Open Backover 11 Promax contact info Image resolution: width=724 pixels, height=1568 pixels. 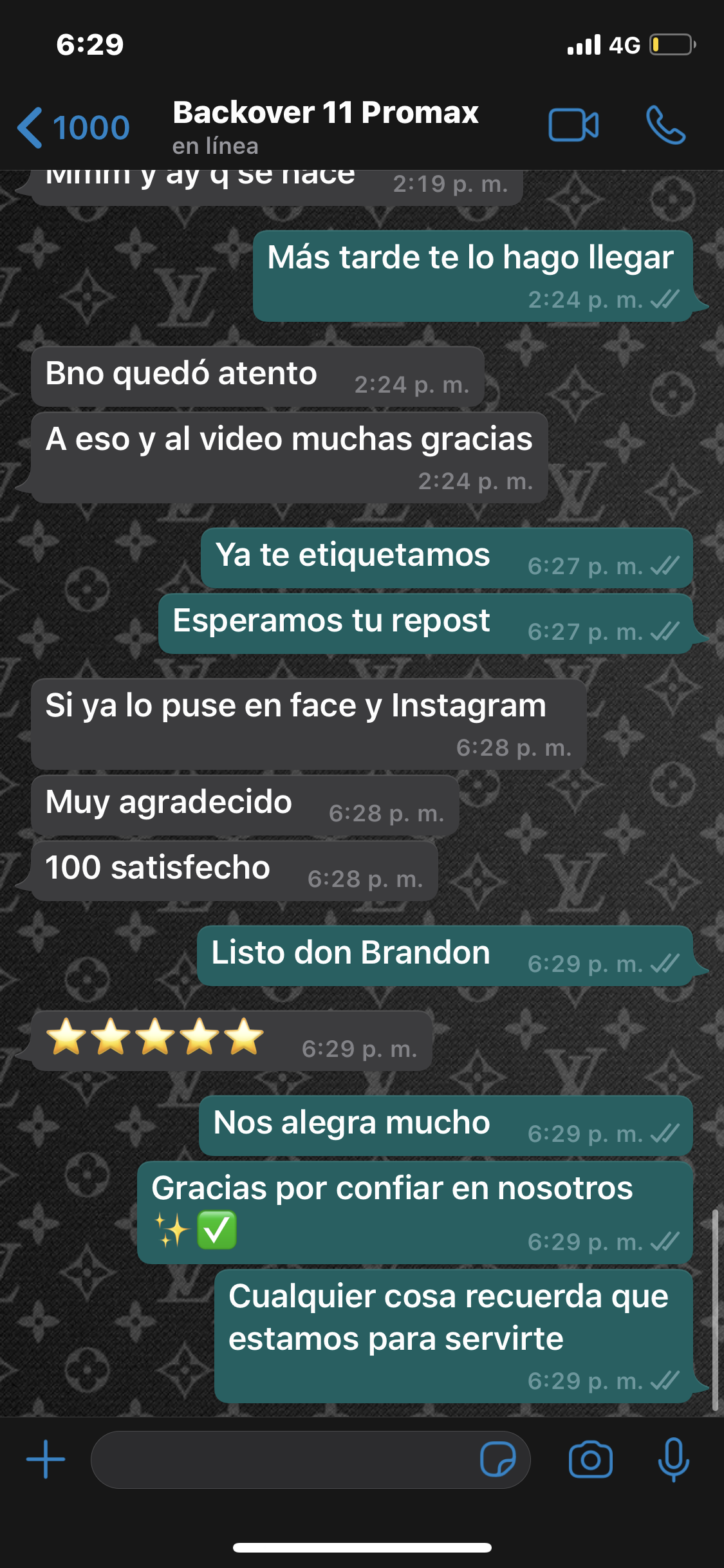coord(325,126)
